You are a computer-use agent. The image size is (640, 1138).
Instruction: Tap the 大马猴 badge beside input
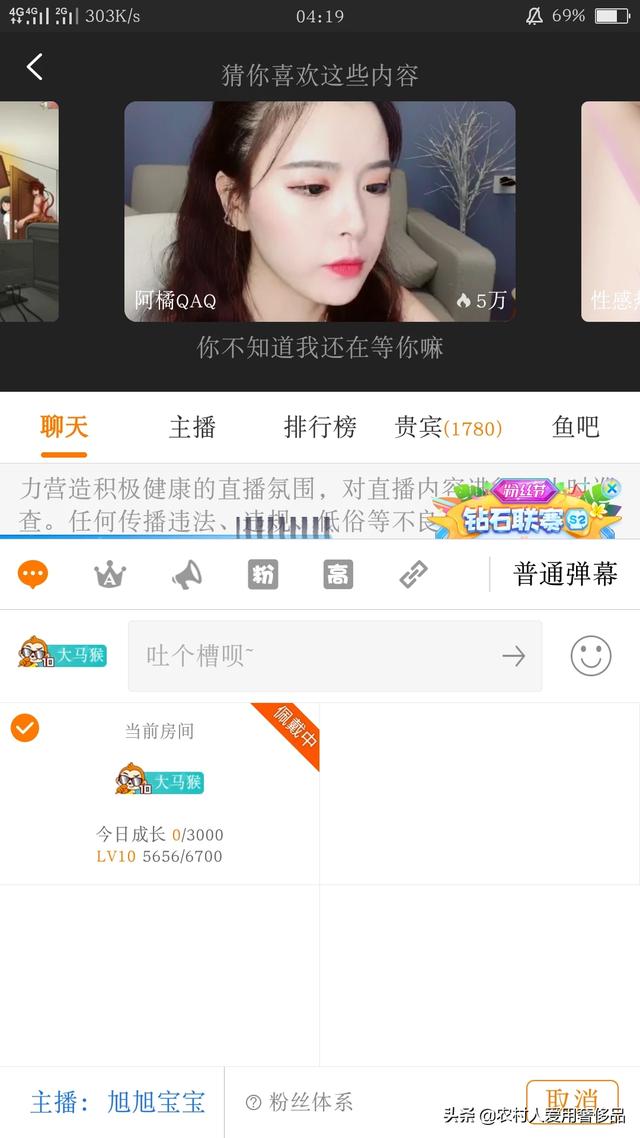click(x=62, y=652)
